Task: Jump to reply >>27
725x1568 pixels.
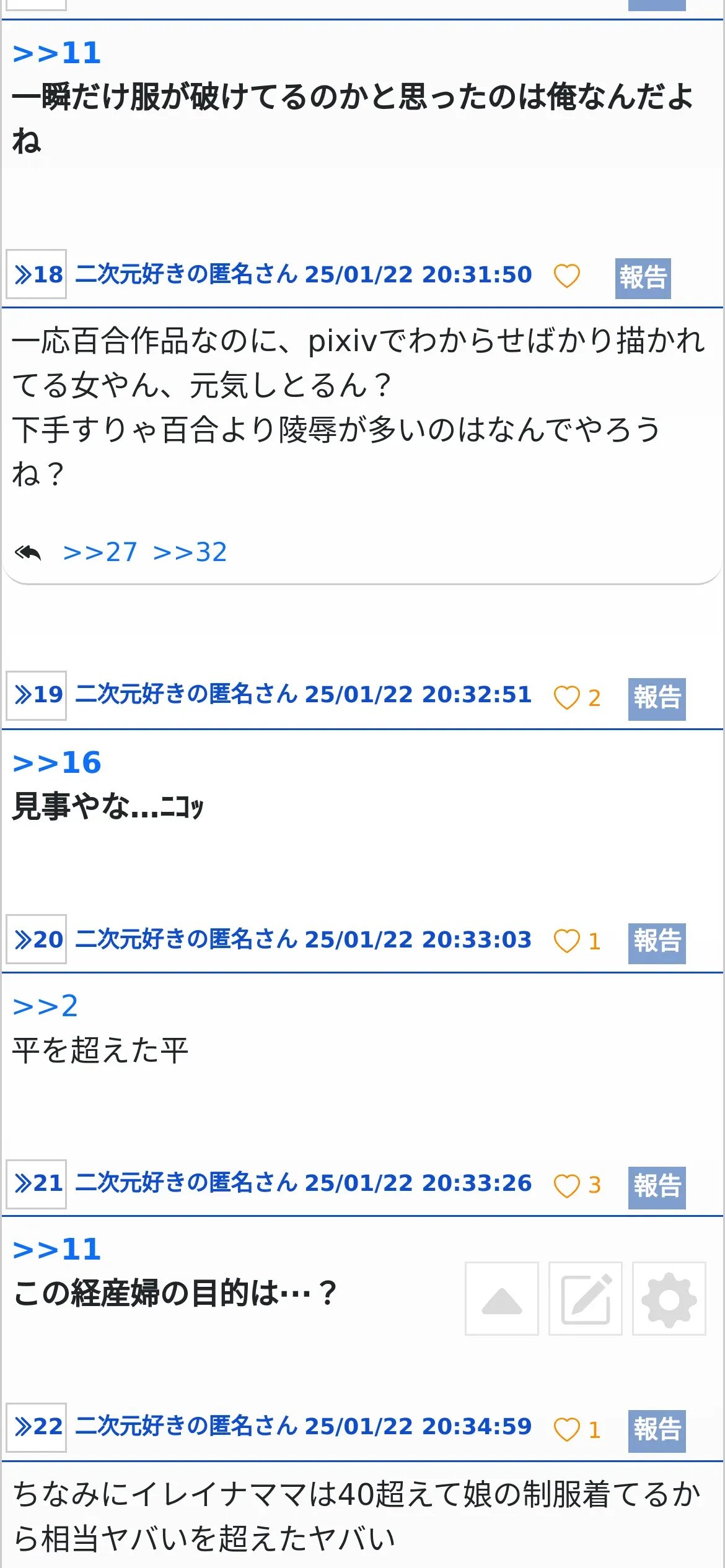Action: point(100,552)
